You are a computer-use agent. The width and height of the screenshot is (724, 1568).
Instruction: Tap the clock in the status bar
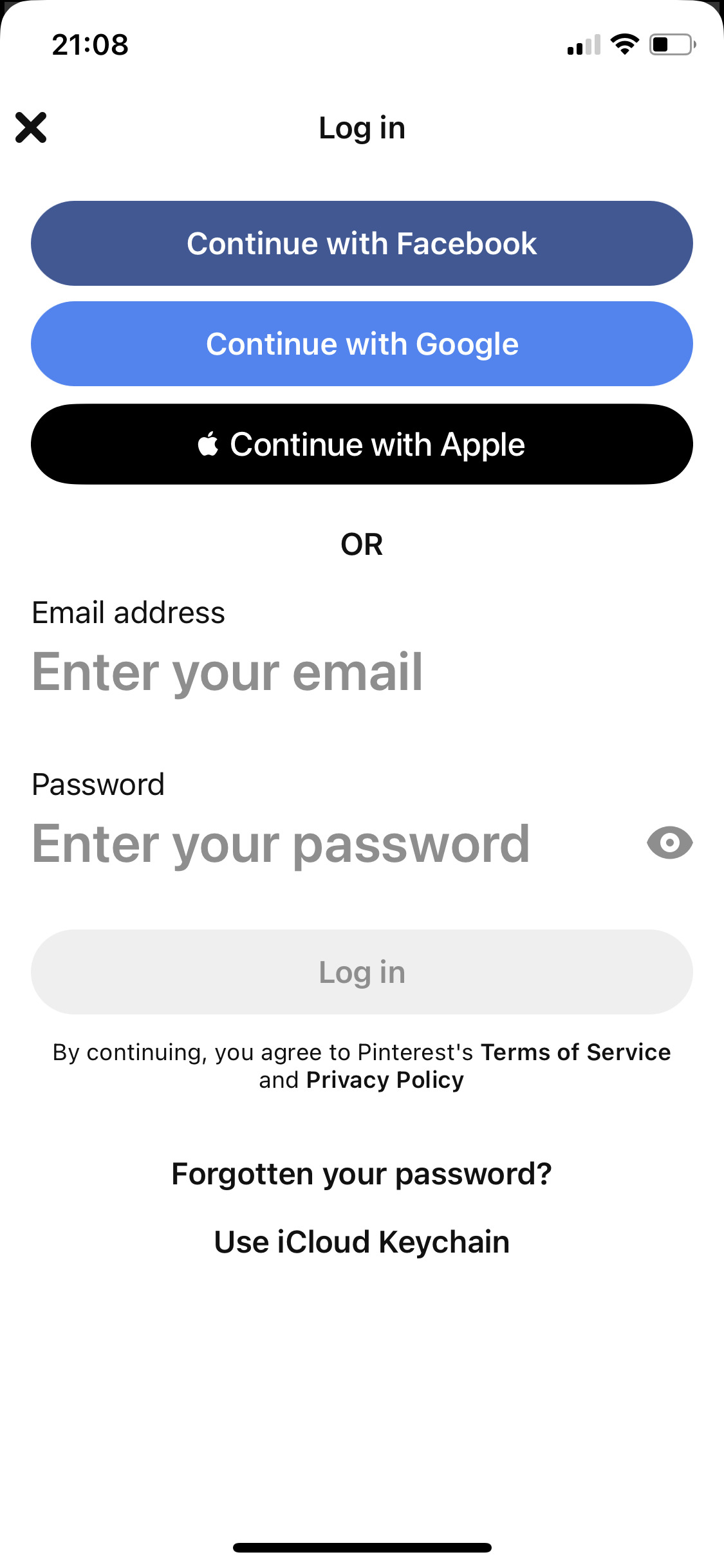coord(89,44)
